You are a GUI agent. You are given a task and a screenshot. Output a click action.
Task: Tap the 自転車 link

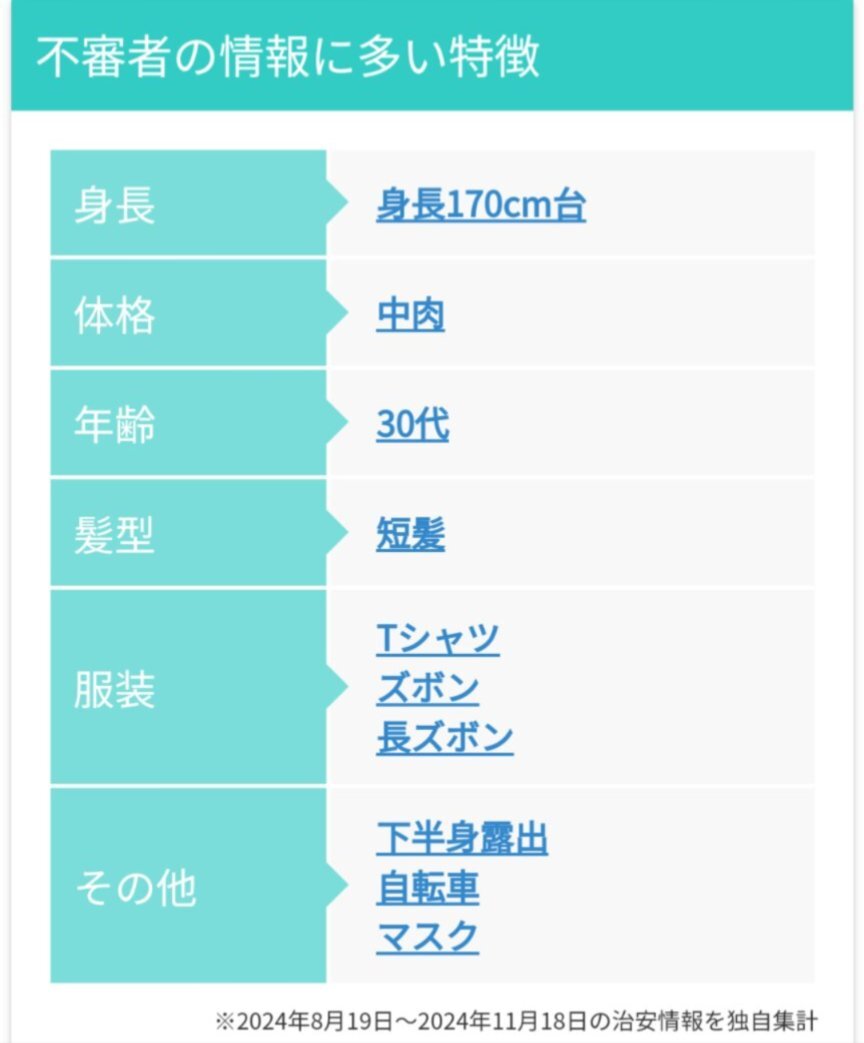[427, 888]
